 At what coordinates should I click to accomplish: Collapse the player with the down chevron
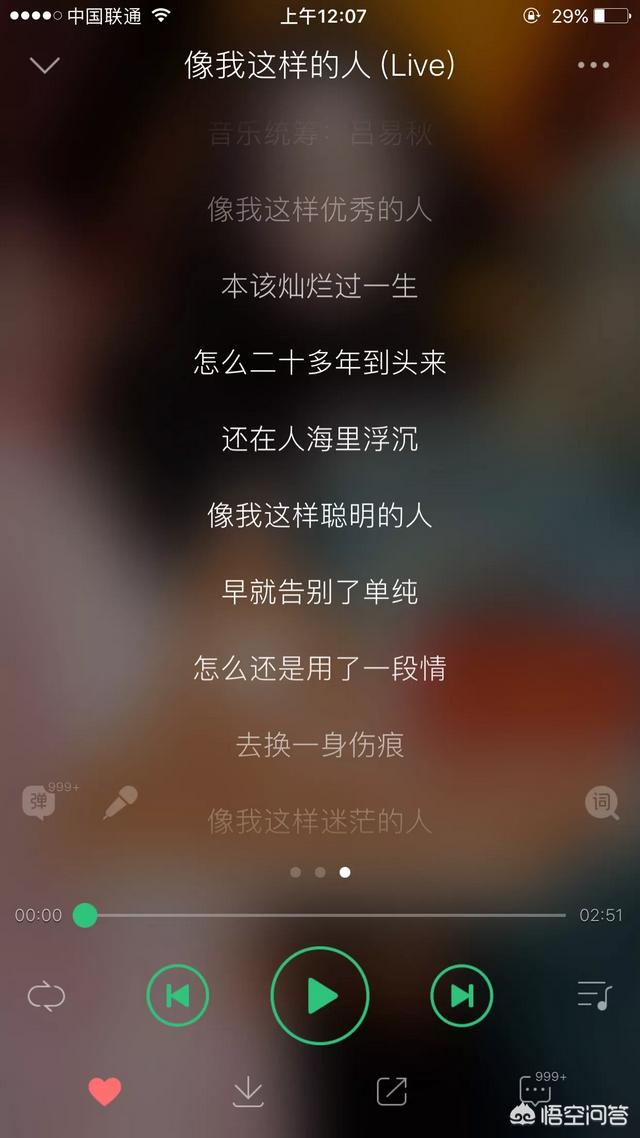click(45, 65)
